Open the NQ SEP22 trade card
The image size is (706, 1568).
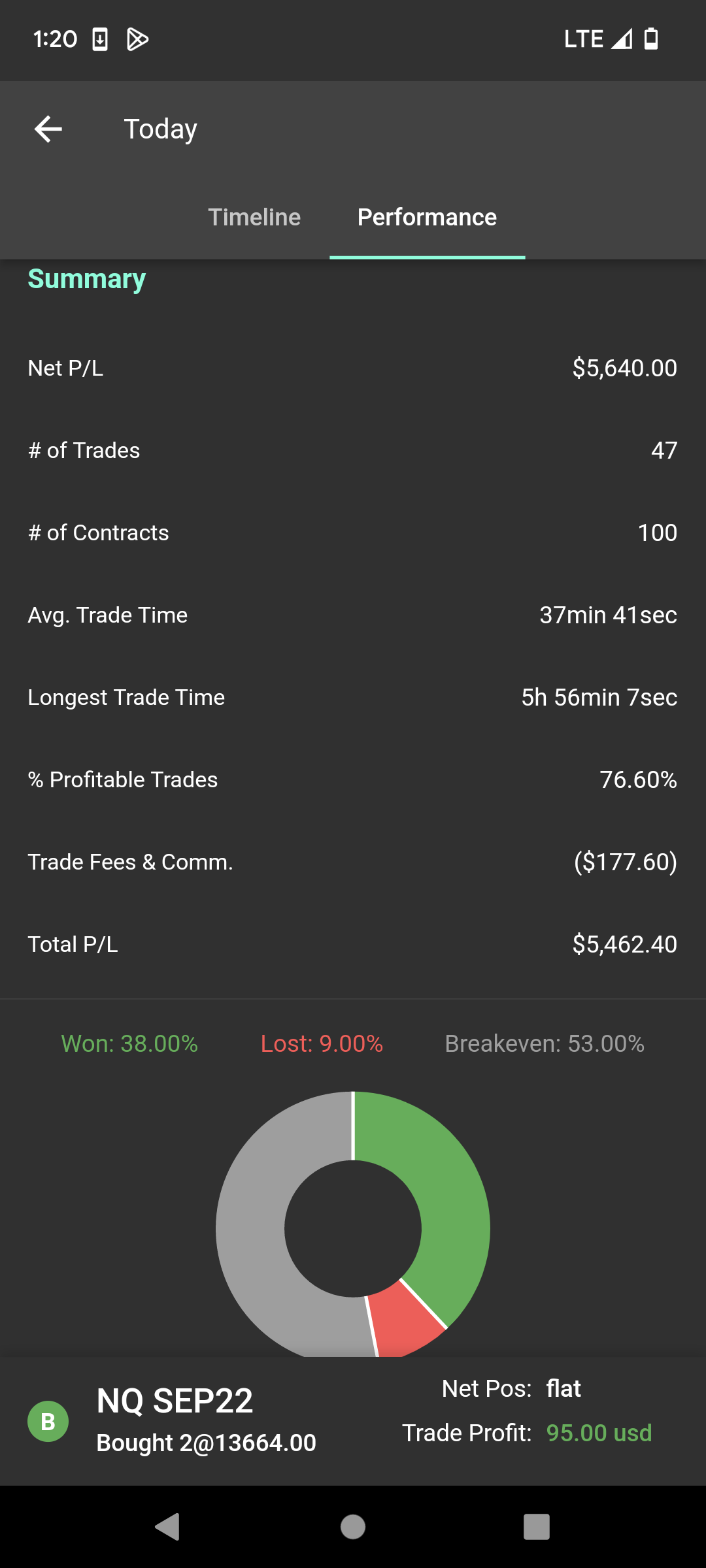tap(353, 1421)
